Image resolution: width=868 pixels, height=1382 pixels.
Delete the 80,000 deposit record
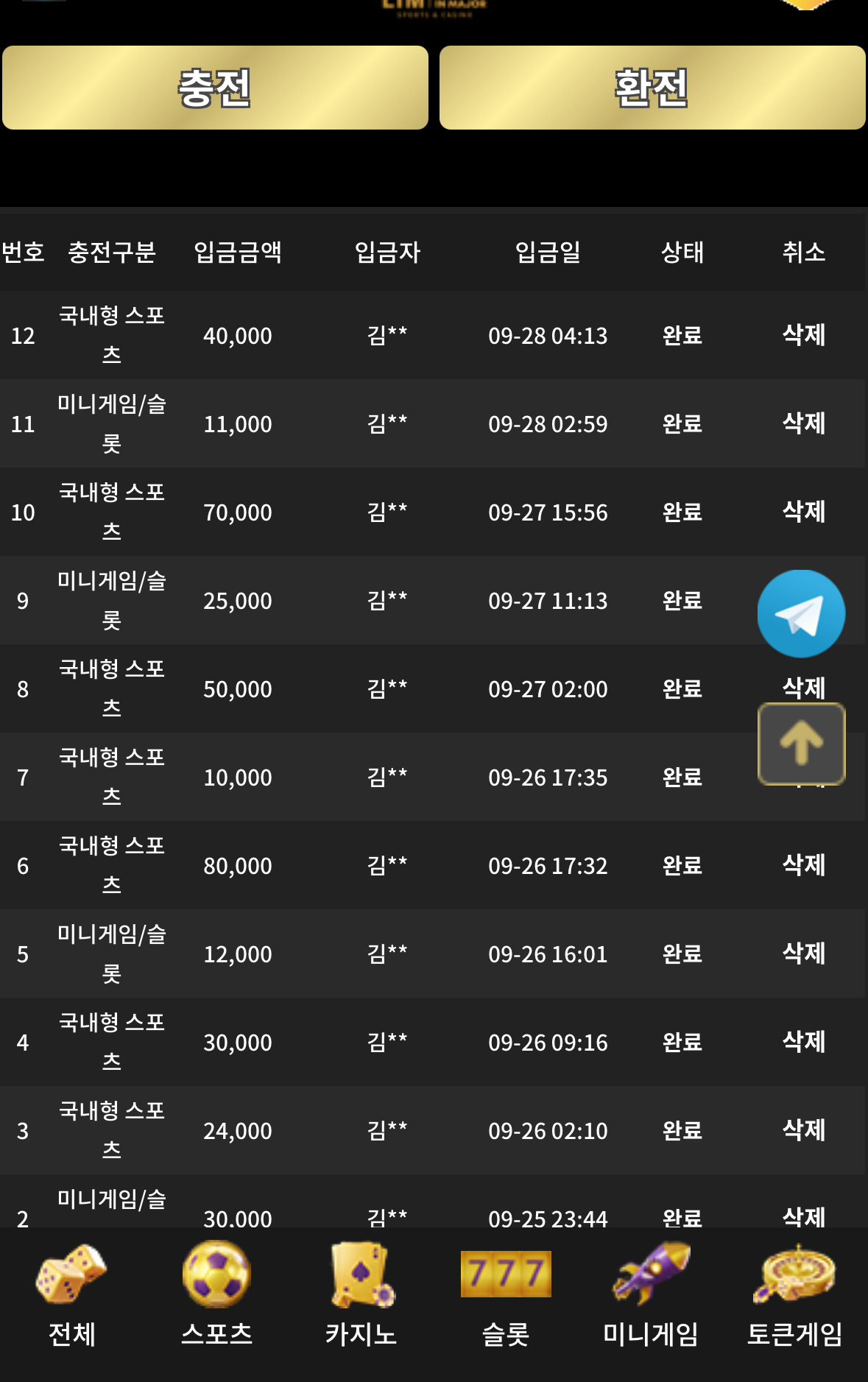803,865
